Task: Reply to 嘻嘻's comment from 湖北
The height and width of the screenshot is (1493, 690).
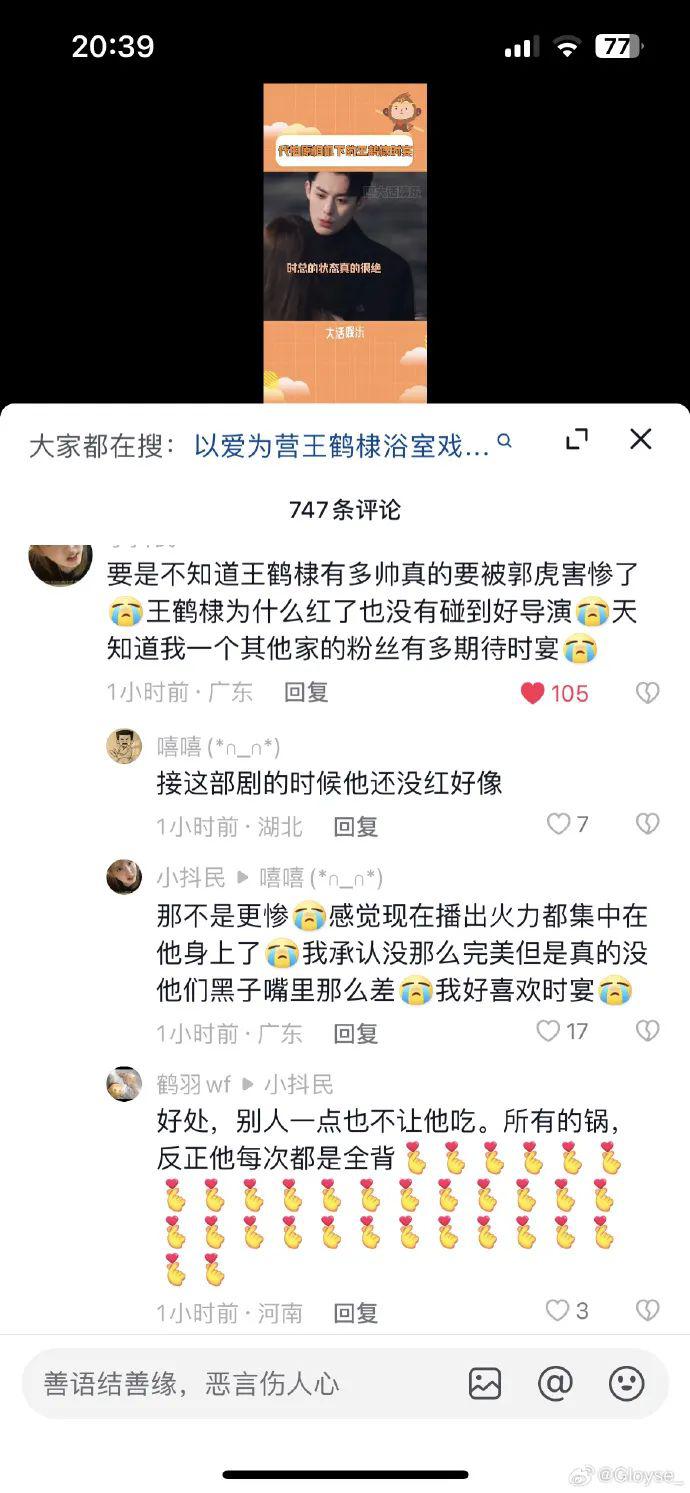Action: click(355, 827)
